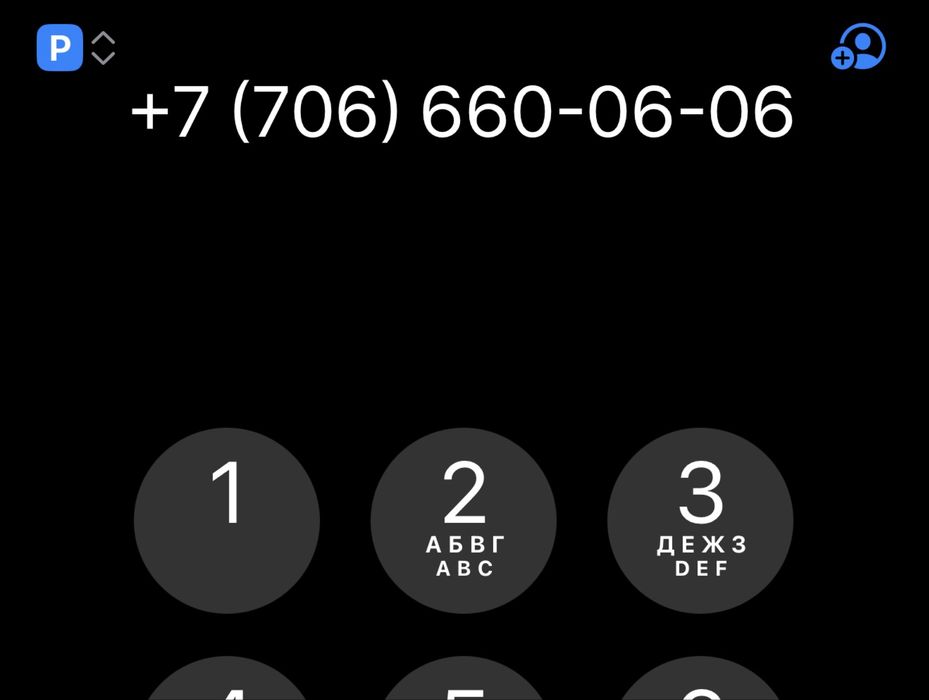The height and width of the screenshot is (700, 929).
Task: Dial digit 1 on the keypad
Action: pyautogui.click(x=227, y=520)
